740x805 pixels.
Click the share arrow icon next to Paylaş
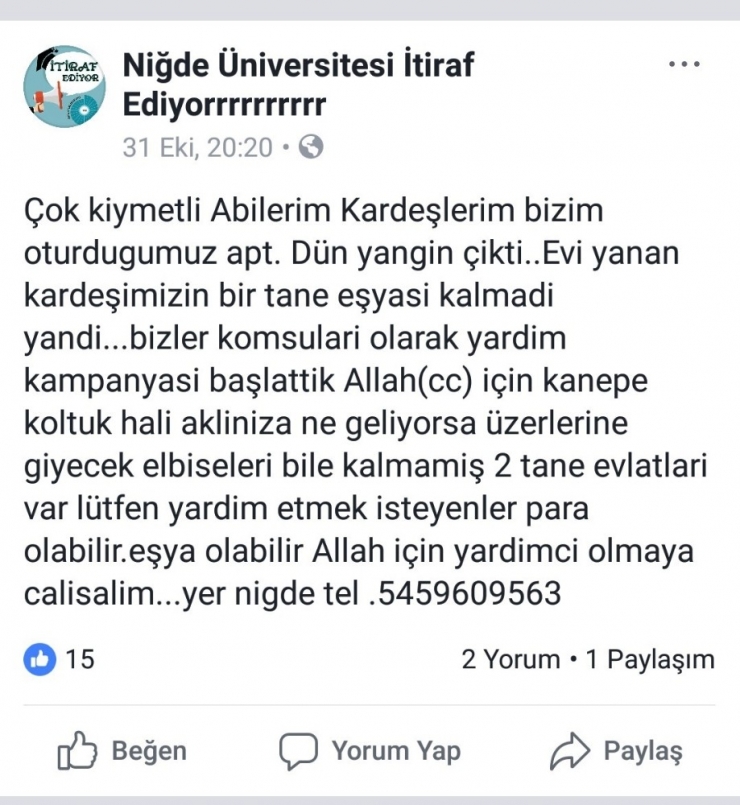coord(571,747)
